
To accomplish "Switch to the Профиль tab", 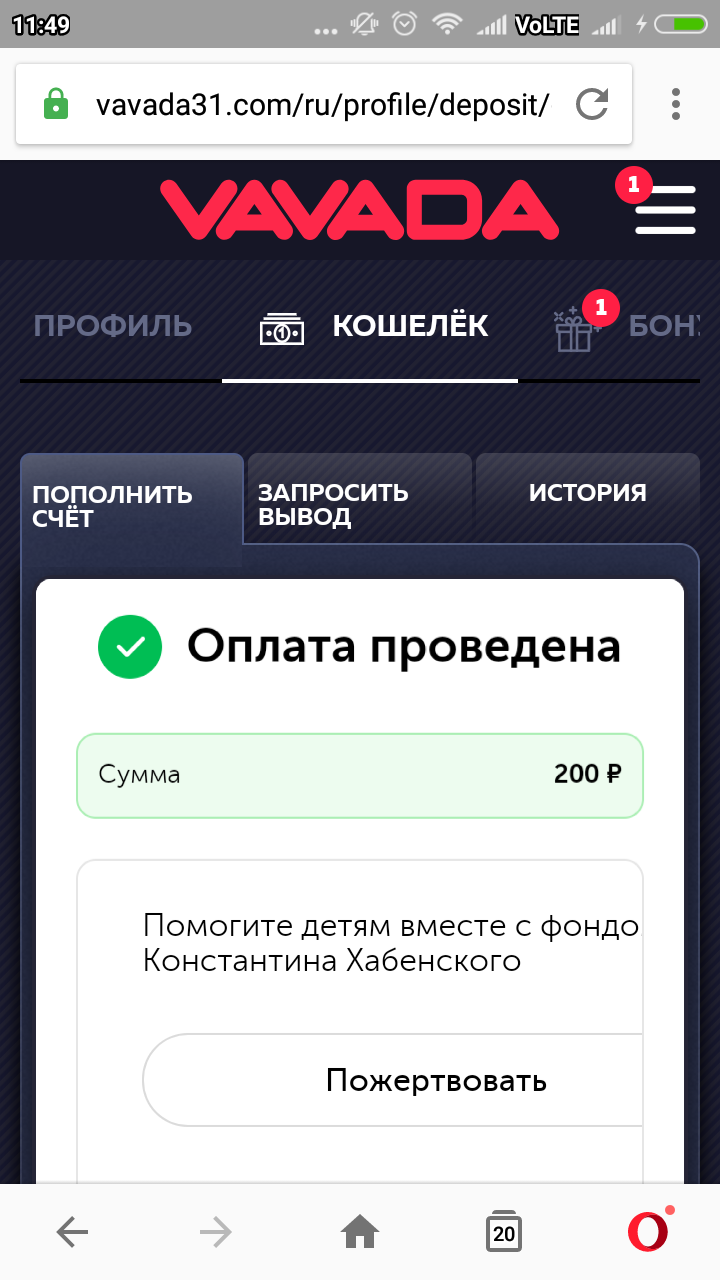I will [x=112, y=326].
